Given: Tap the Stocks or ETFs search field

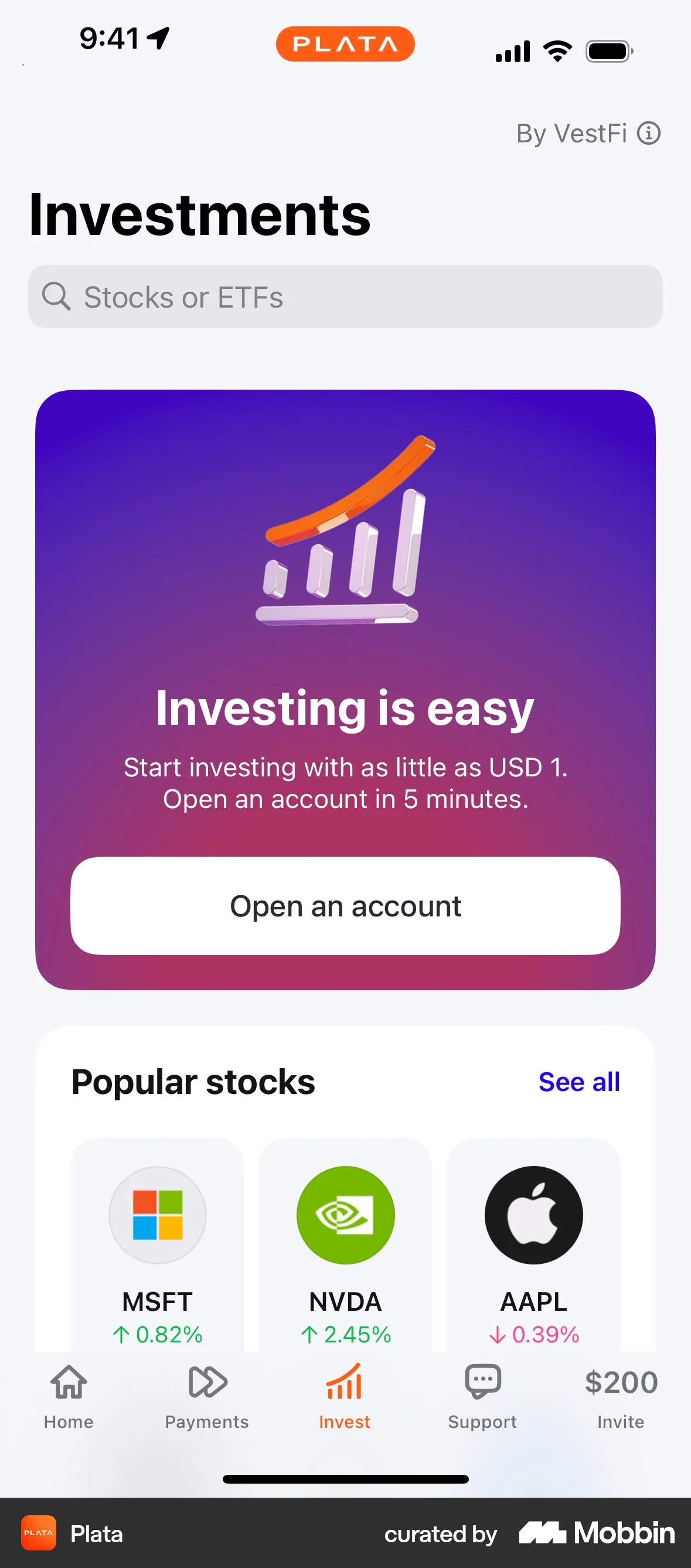Looking at the screenshot, I should click(345, 297).
